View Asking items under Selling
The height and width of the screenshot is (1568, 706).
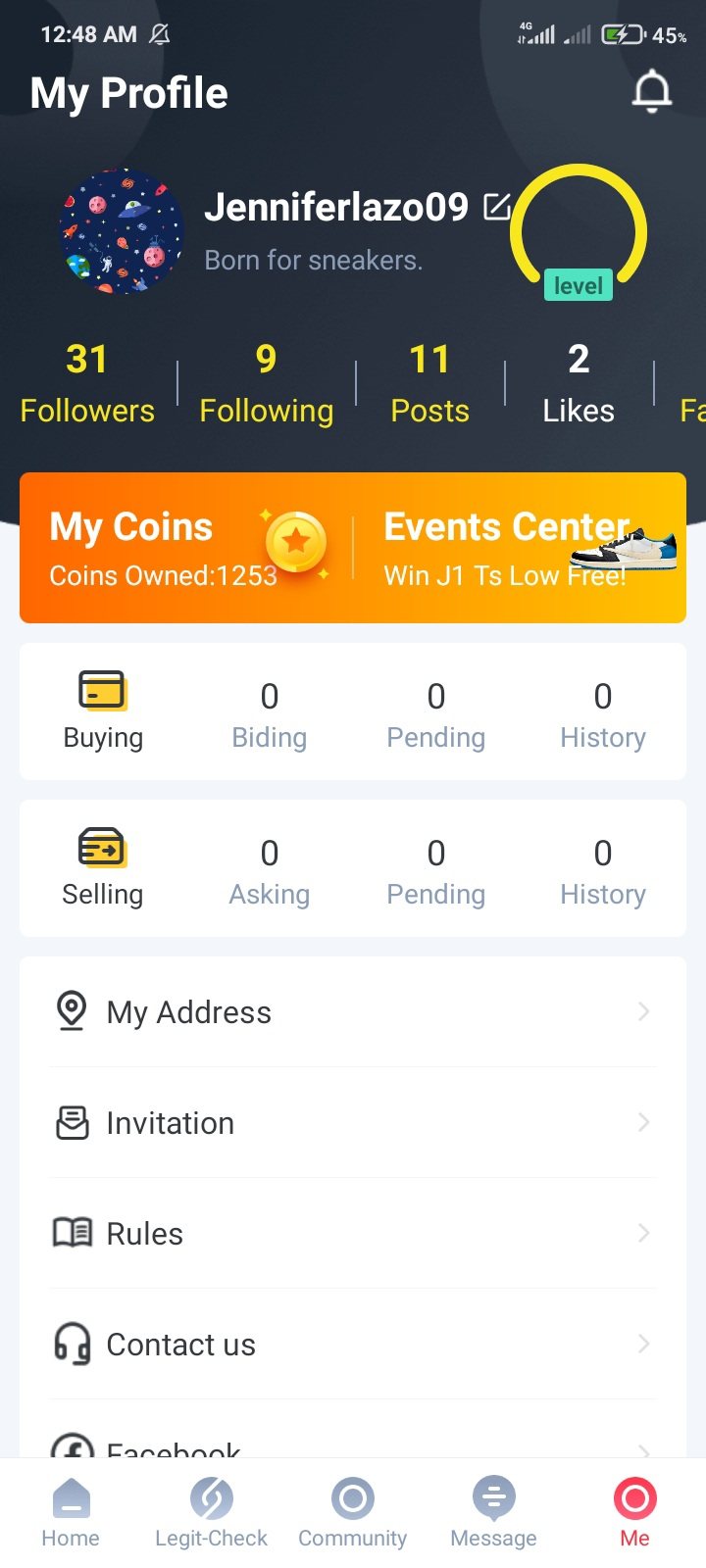270,871
